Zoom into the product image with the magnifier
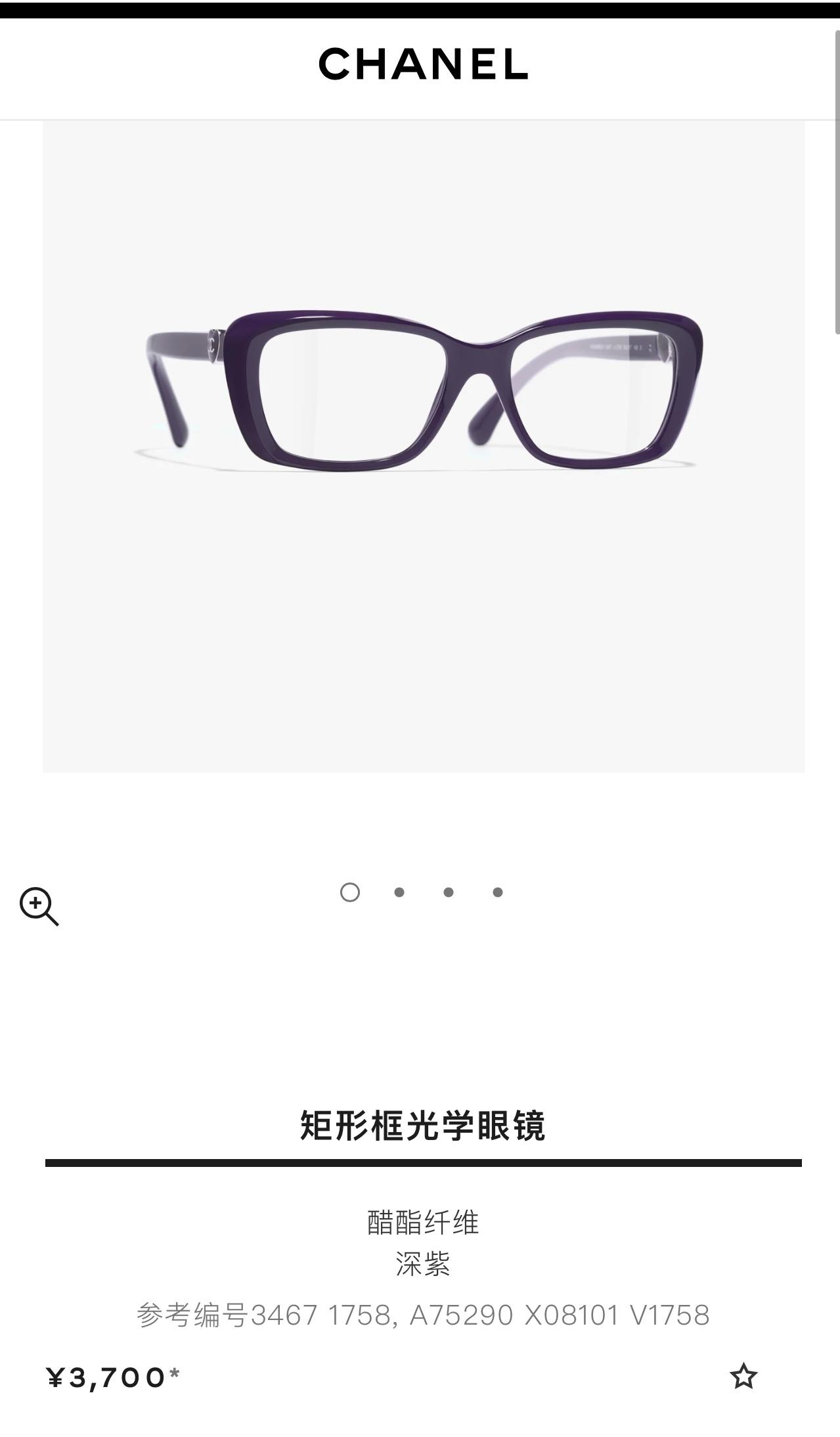 point(39,906)
